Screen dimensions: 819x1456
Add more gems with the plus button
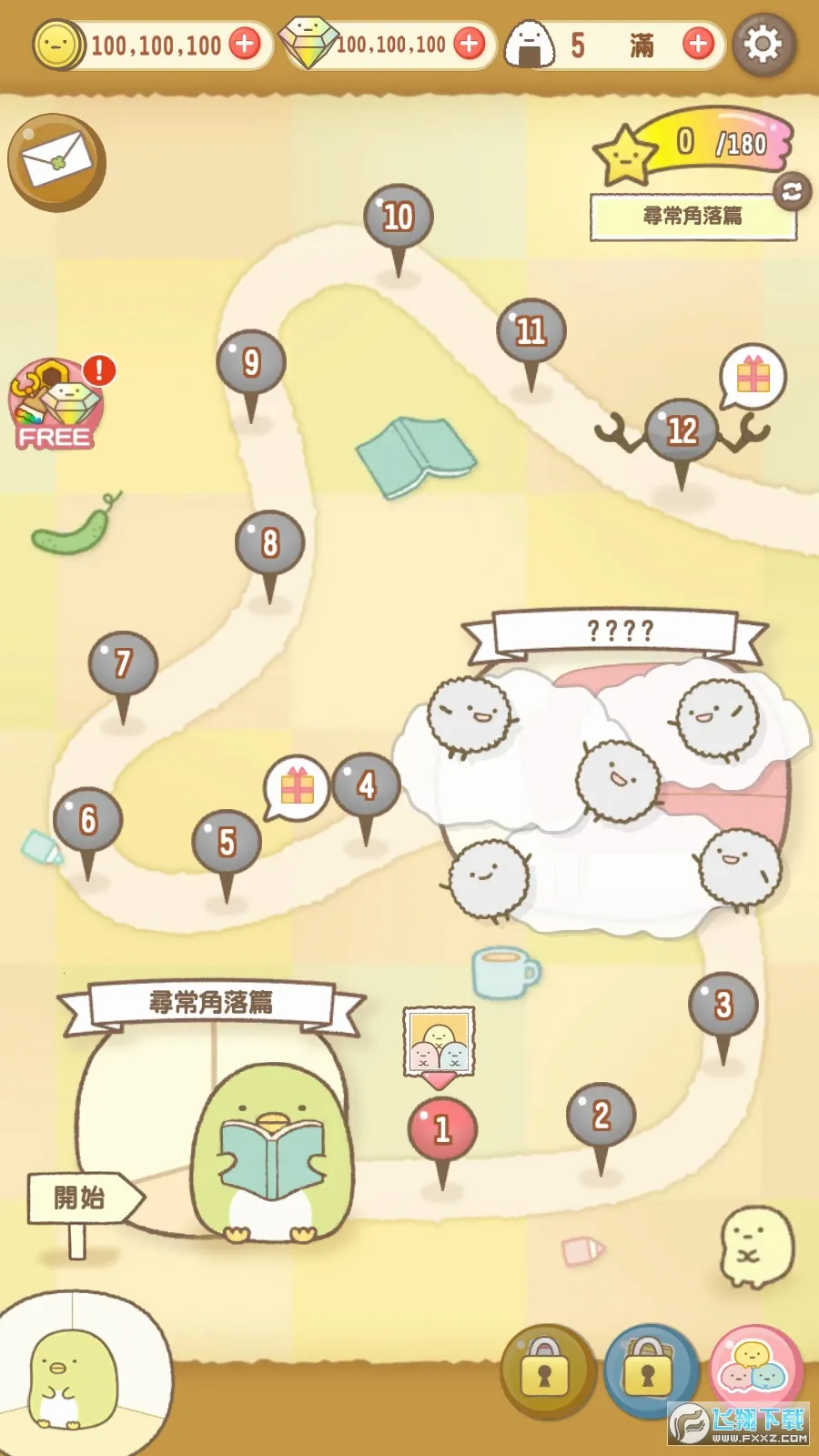pyautogui.click(x=470, y=44)
